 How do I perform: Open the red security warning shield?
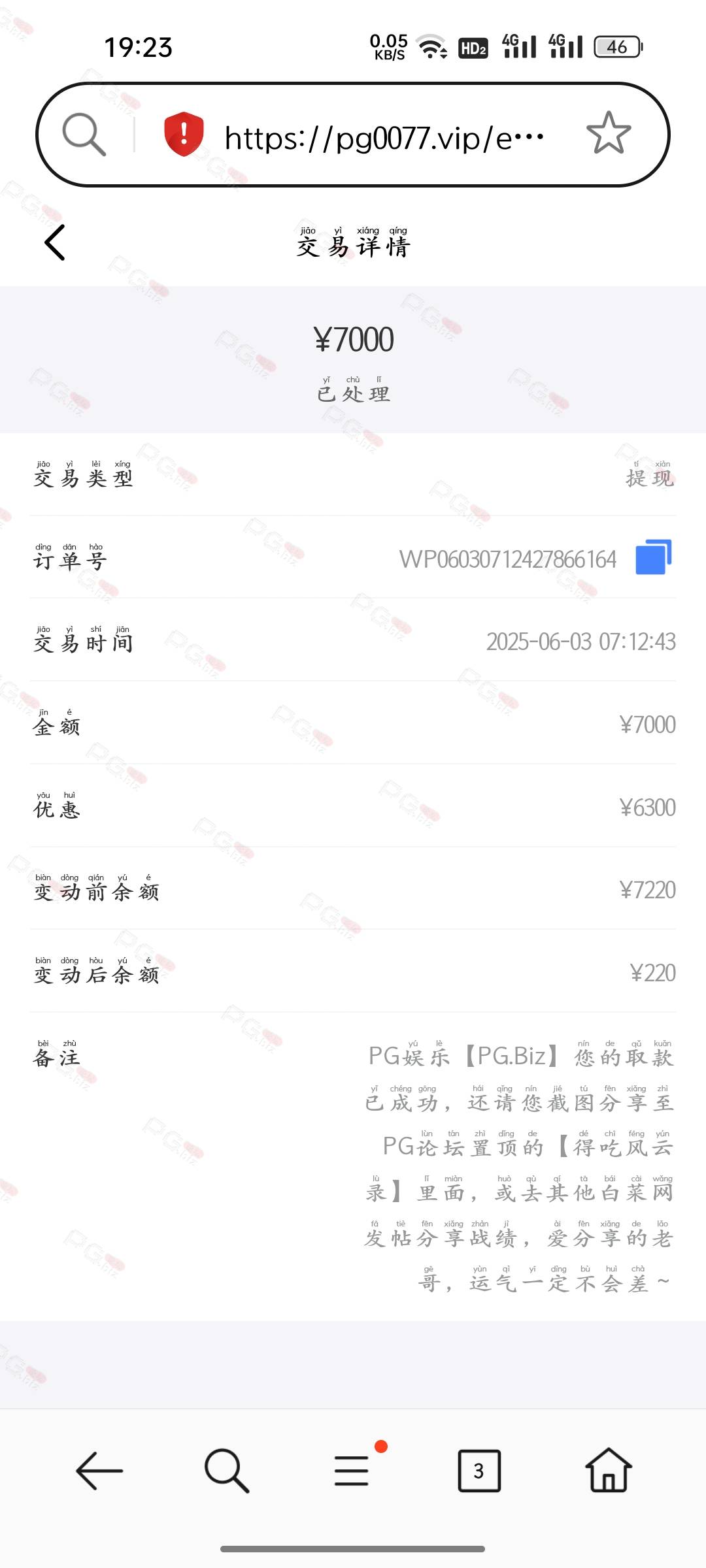(184, 134)
